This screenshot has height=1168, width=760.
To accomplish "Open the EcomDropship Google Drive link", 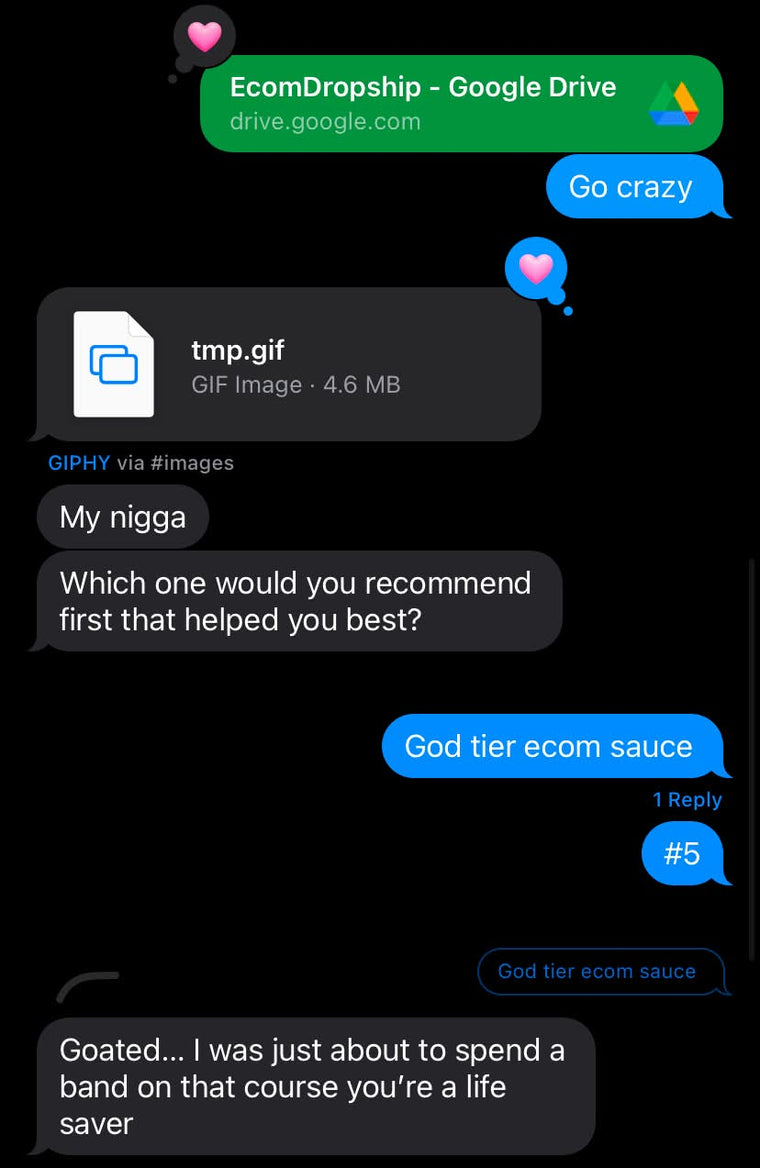I will tap(460, 103).
